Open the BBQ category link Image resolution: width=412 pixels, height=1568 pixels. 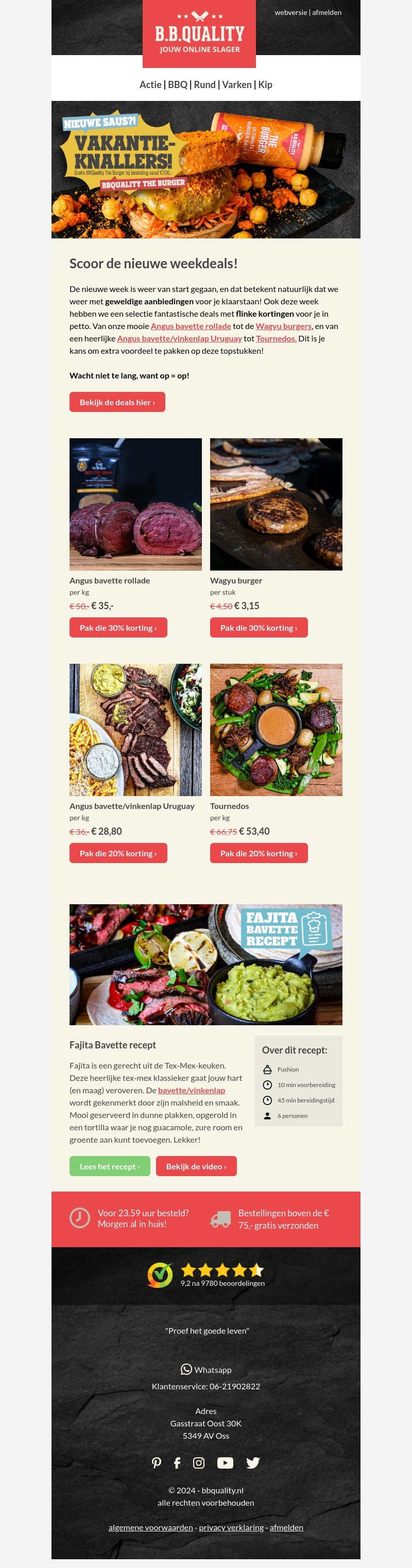(178, 84)
